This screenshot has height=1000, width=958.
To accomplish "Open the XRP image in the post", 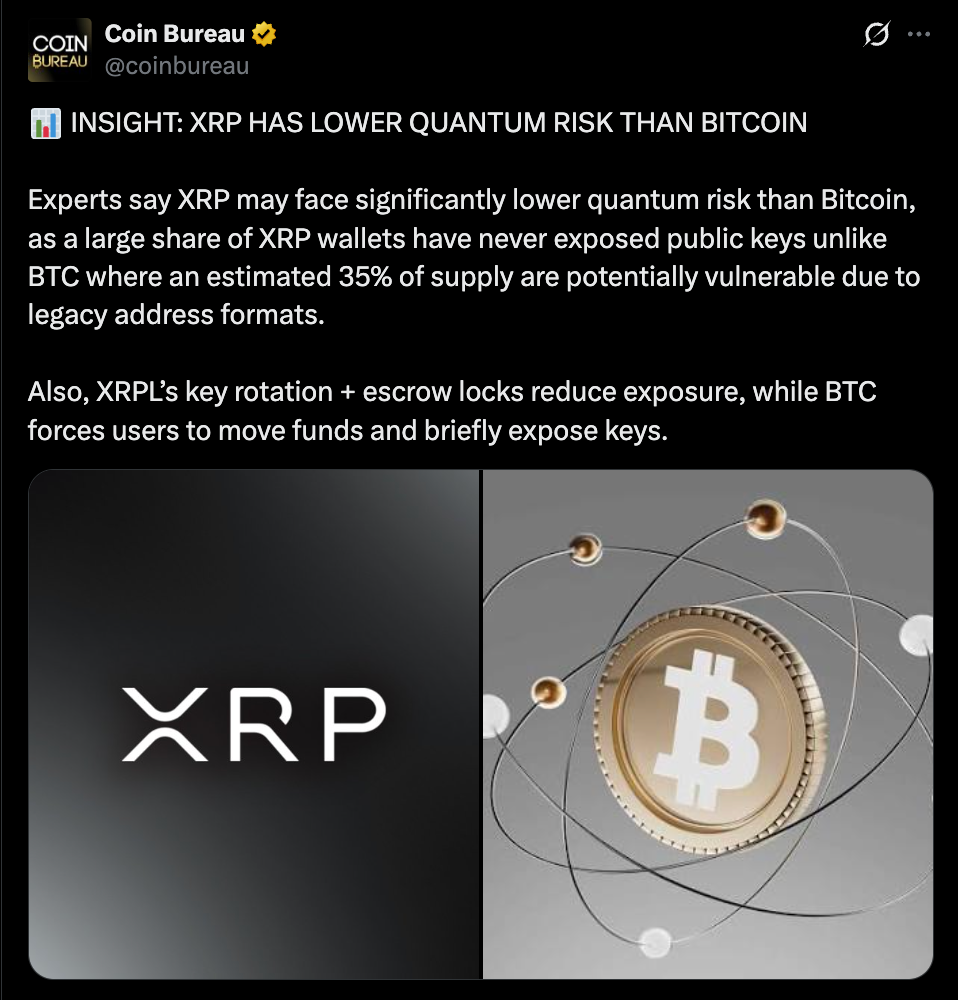I will click(254, 723).
